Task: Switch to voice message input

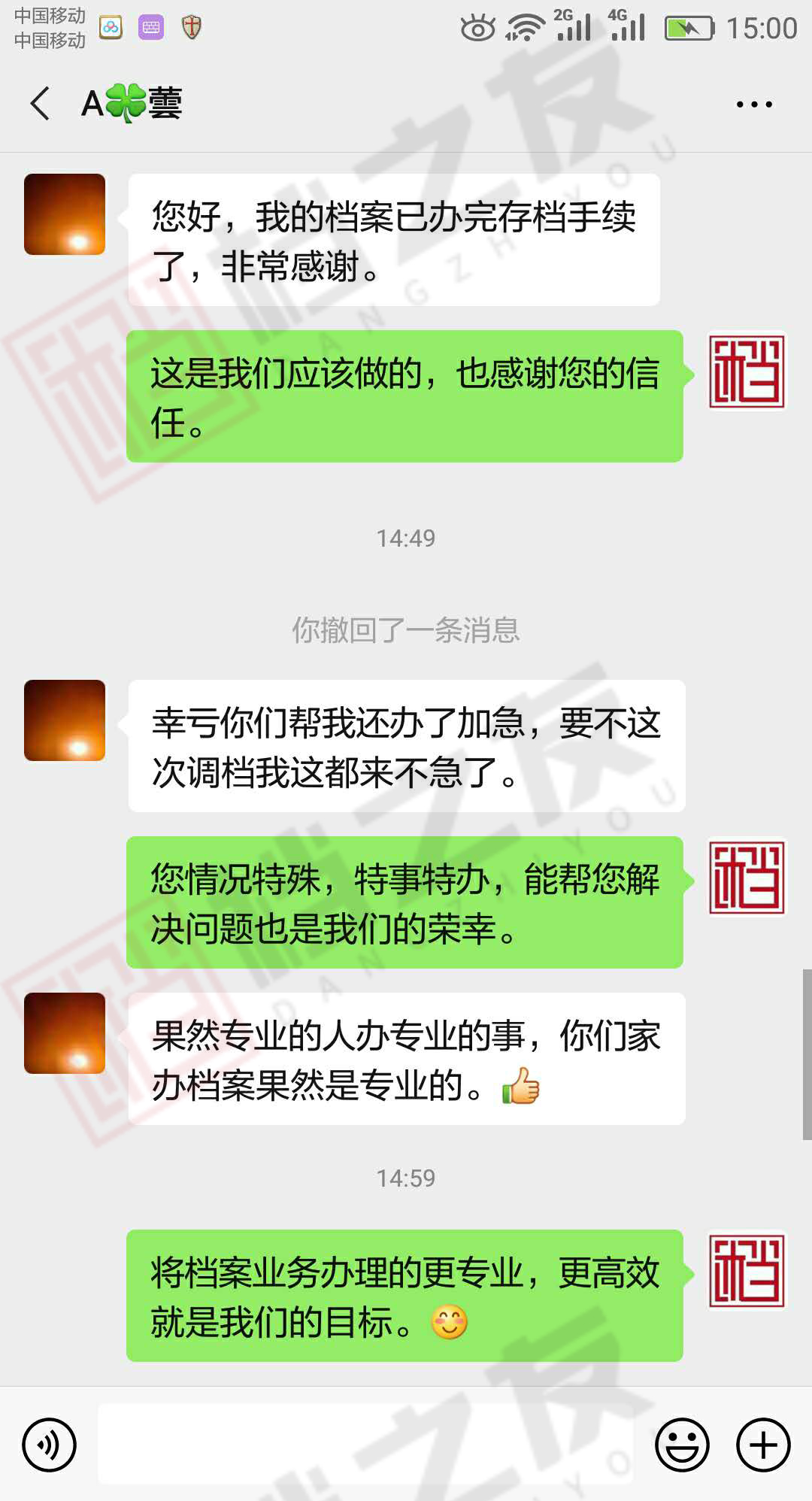Action: point(50,1445)
